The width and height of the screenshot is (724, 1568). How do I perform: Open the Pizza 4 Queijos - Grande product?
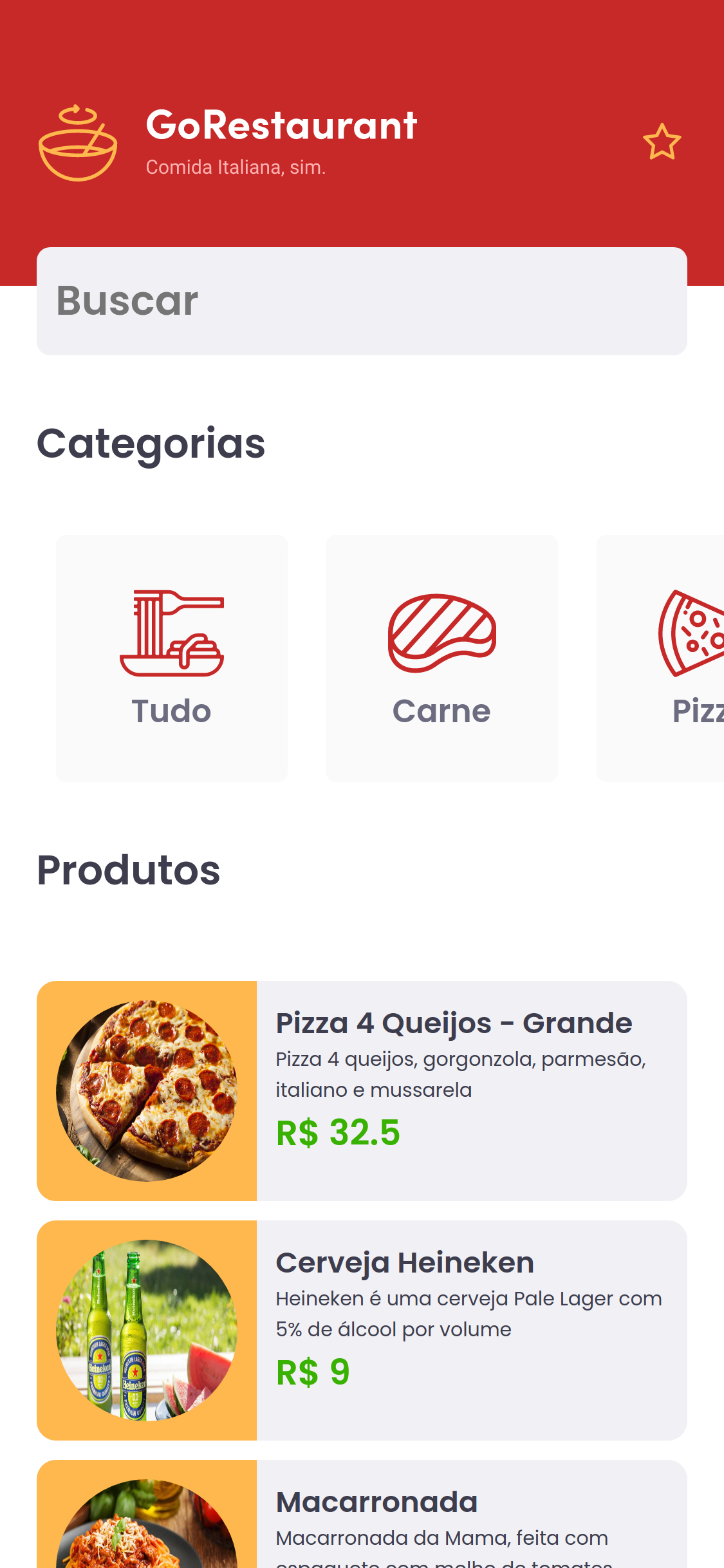coord(362,1091)
